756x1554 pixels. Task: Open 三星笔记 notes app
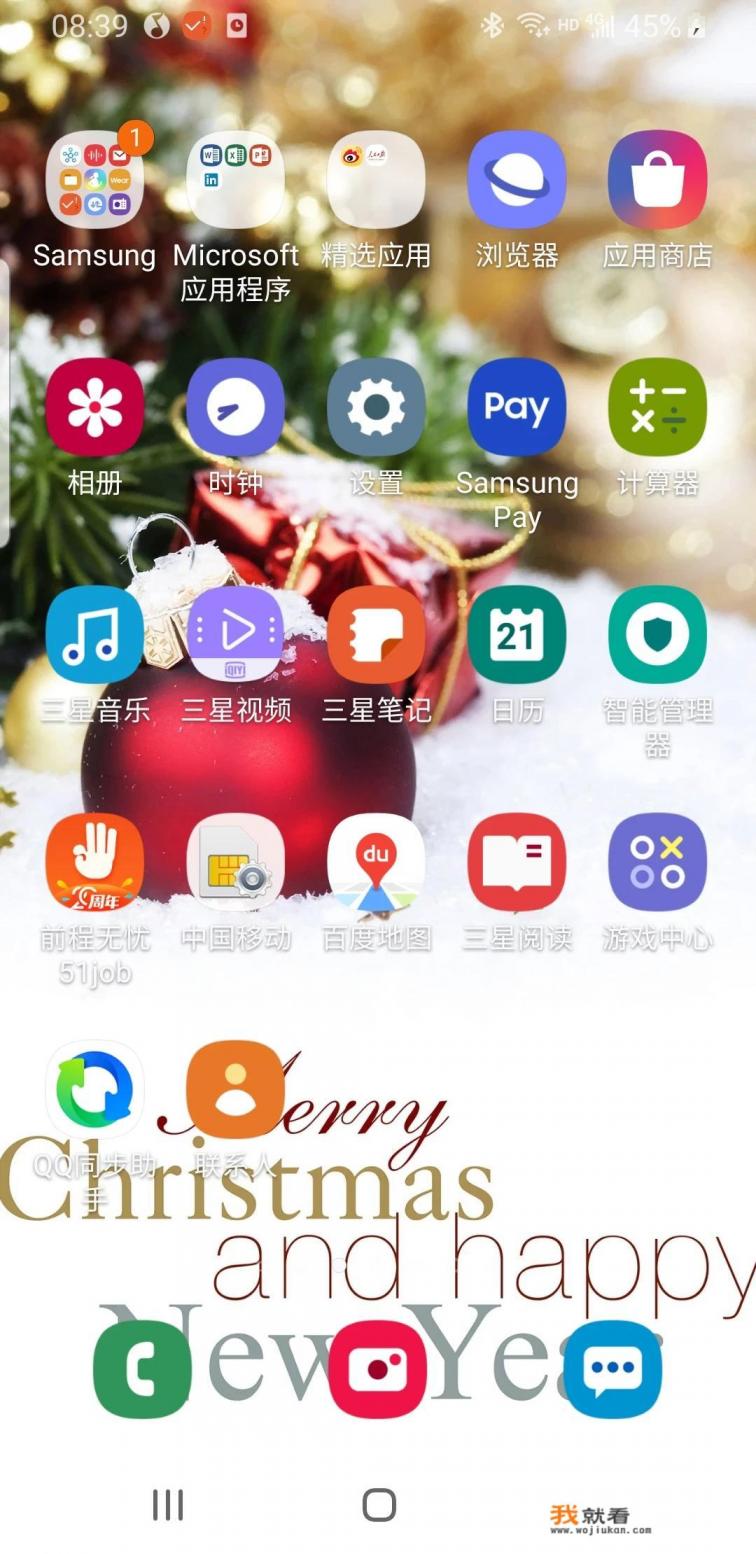tap(376, 635)
